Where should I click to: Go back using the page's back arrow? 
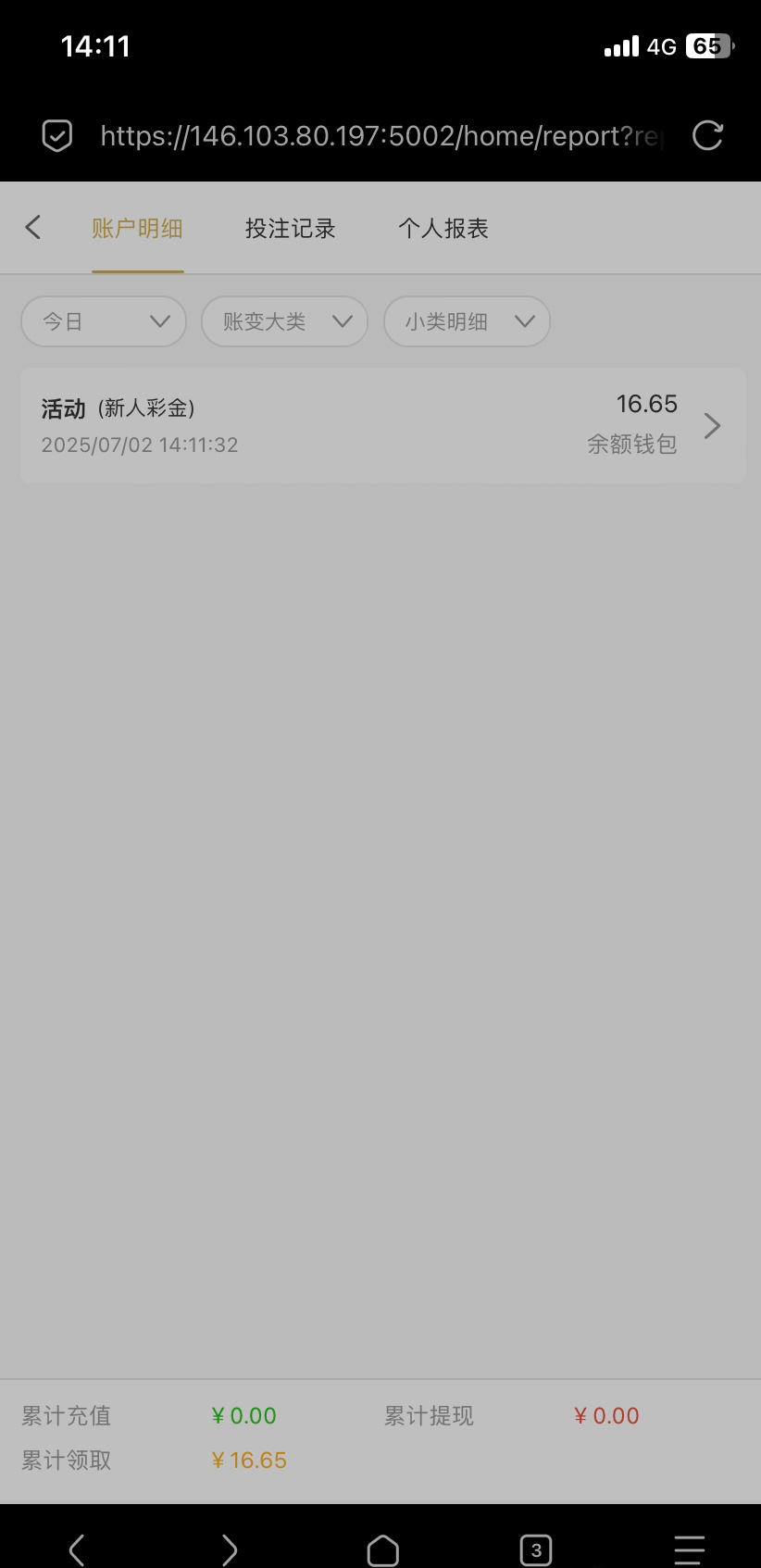point(33,228)
